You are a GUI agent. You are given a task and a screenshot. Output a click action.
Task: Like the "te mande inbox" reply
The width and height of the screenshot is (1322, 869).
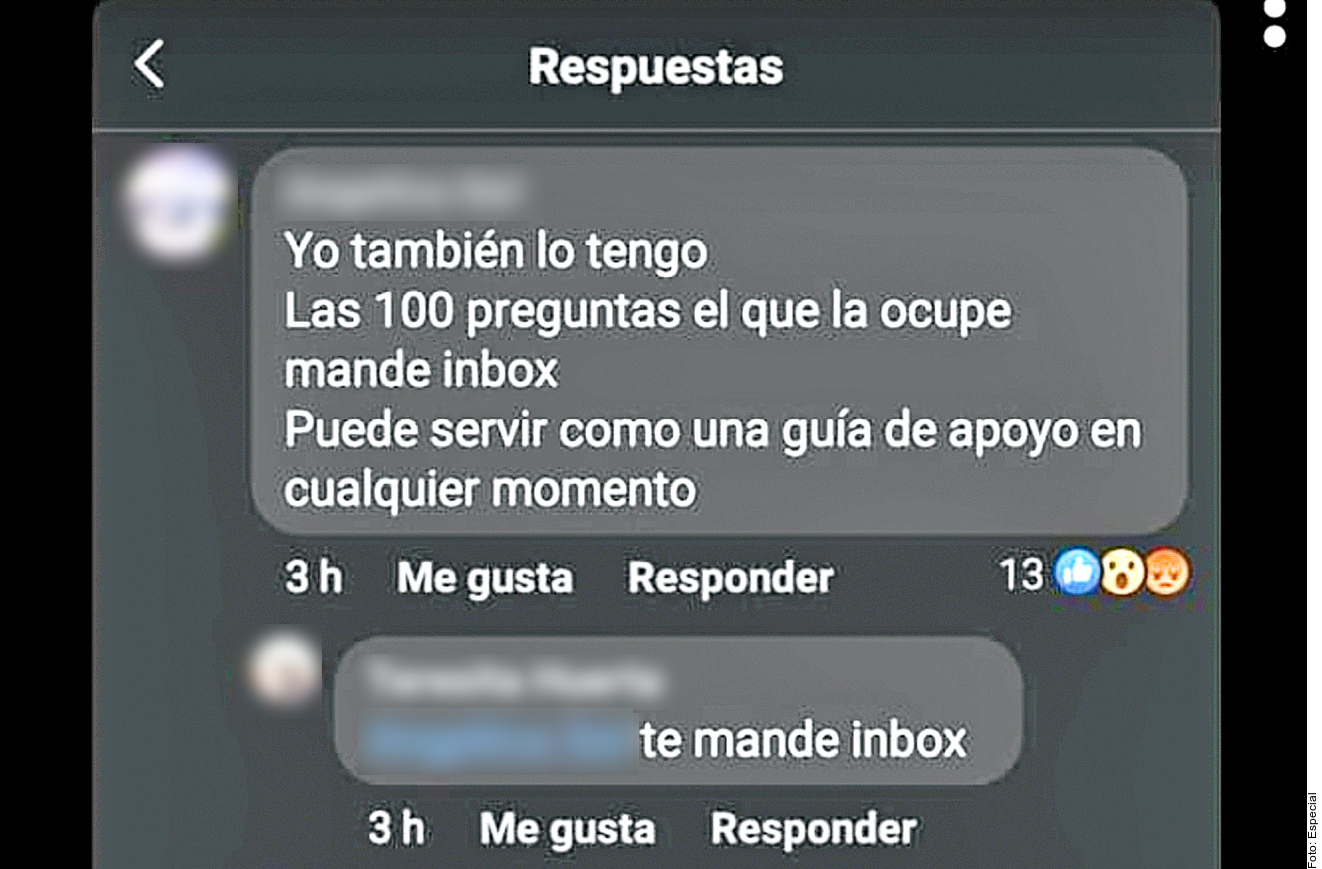567,828
